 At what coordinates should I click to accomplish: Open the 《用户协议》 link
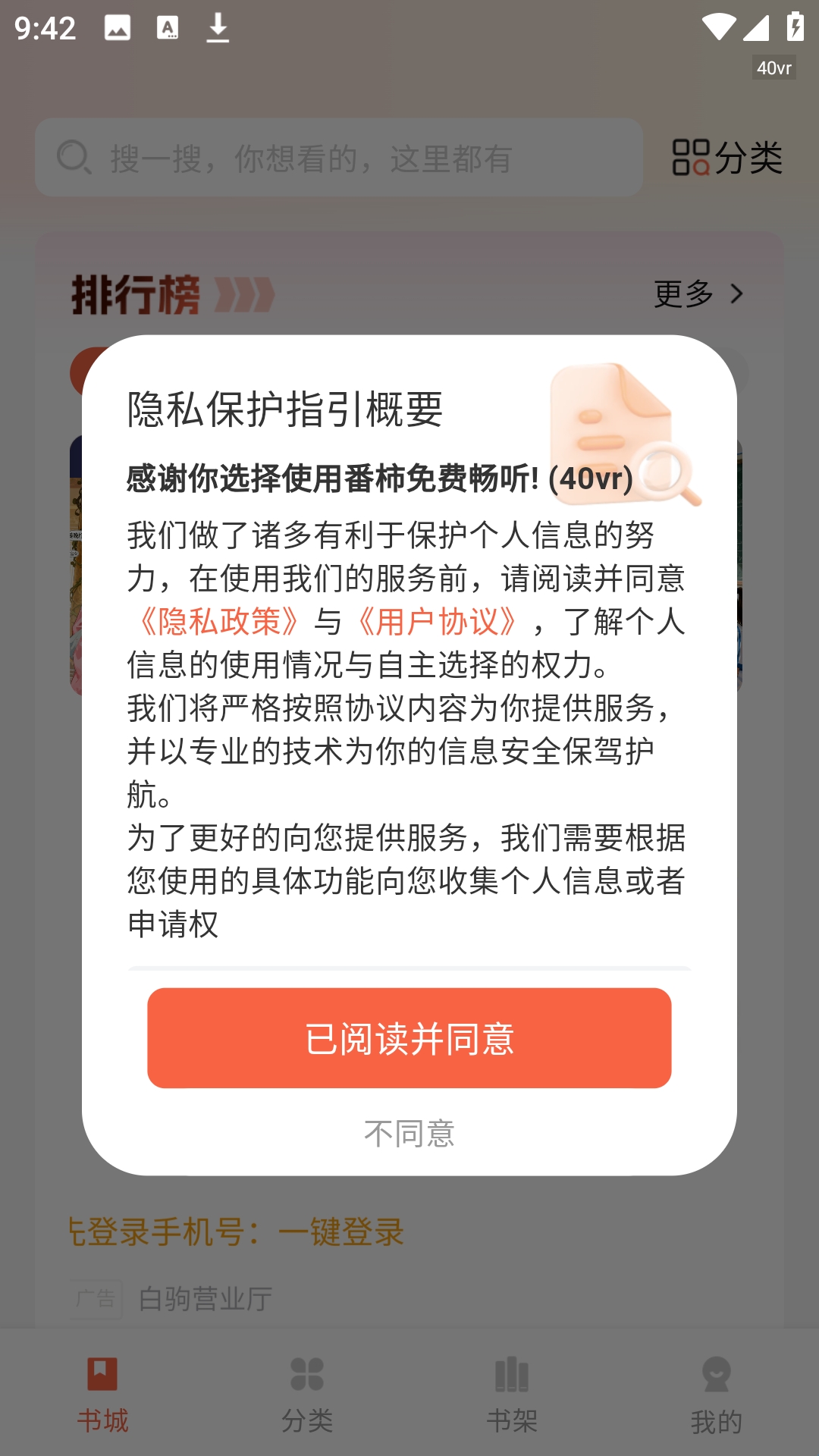(438, 622)
